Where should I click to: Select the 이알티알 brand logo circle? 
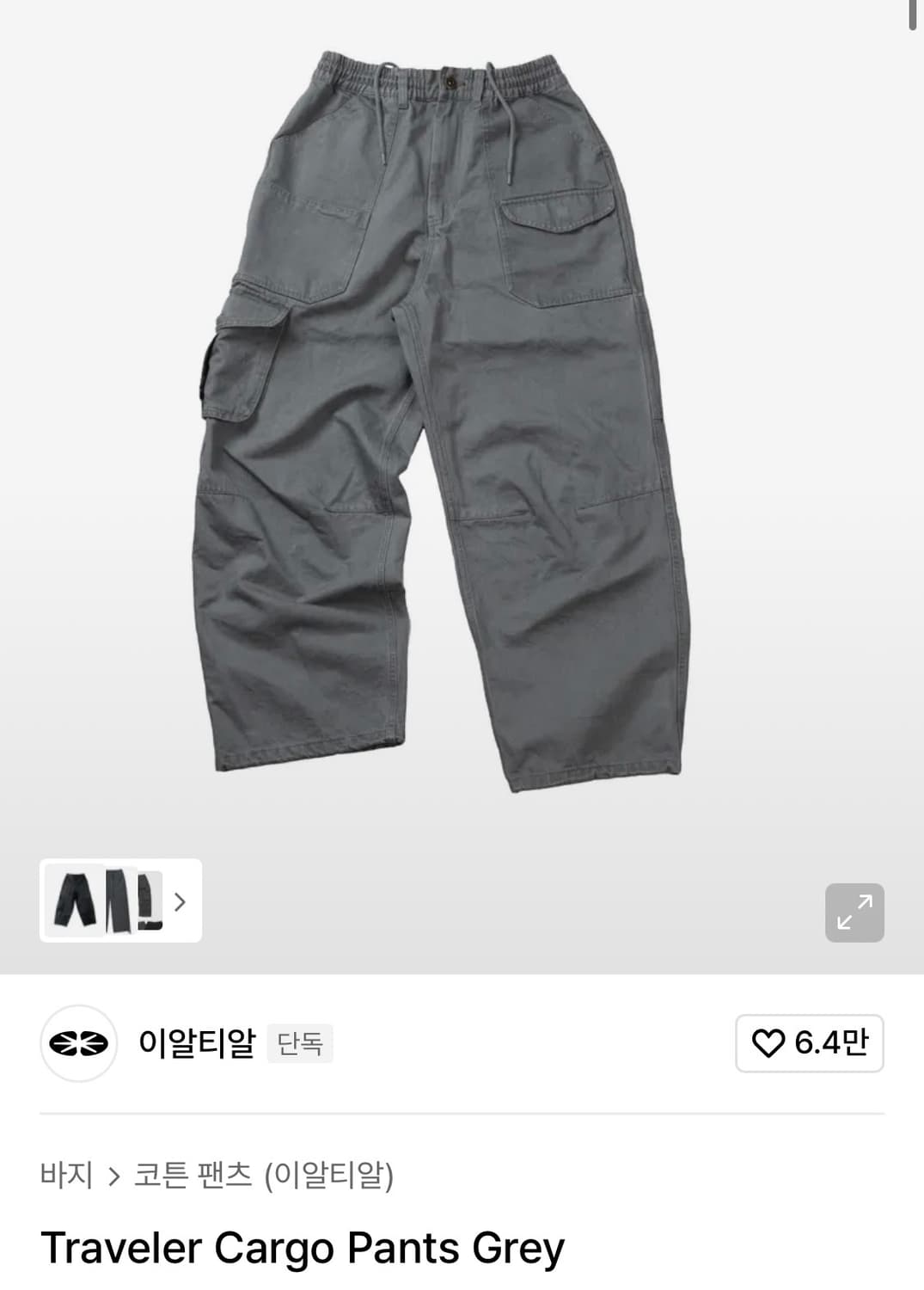point(79,1043)
